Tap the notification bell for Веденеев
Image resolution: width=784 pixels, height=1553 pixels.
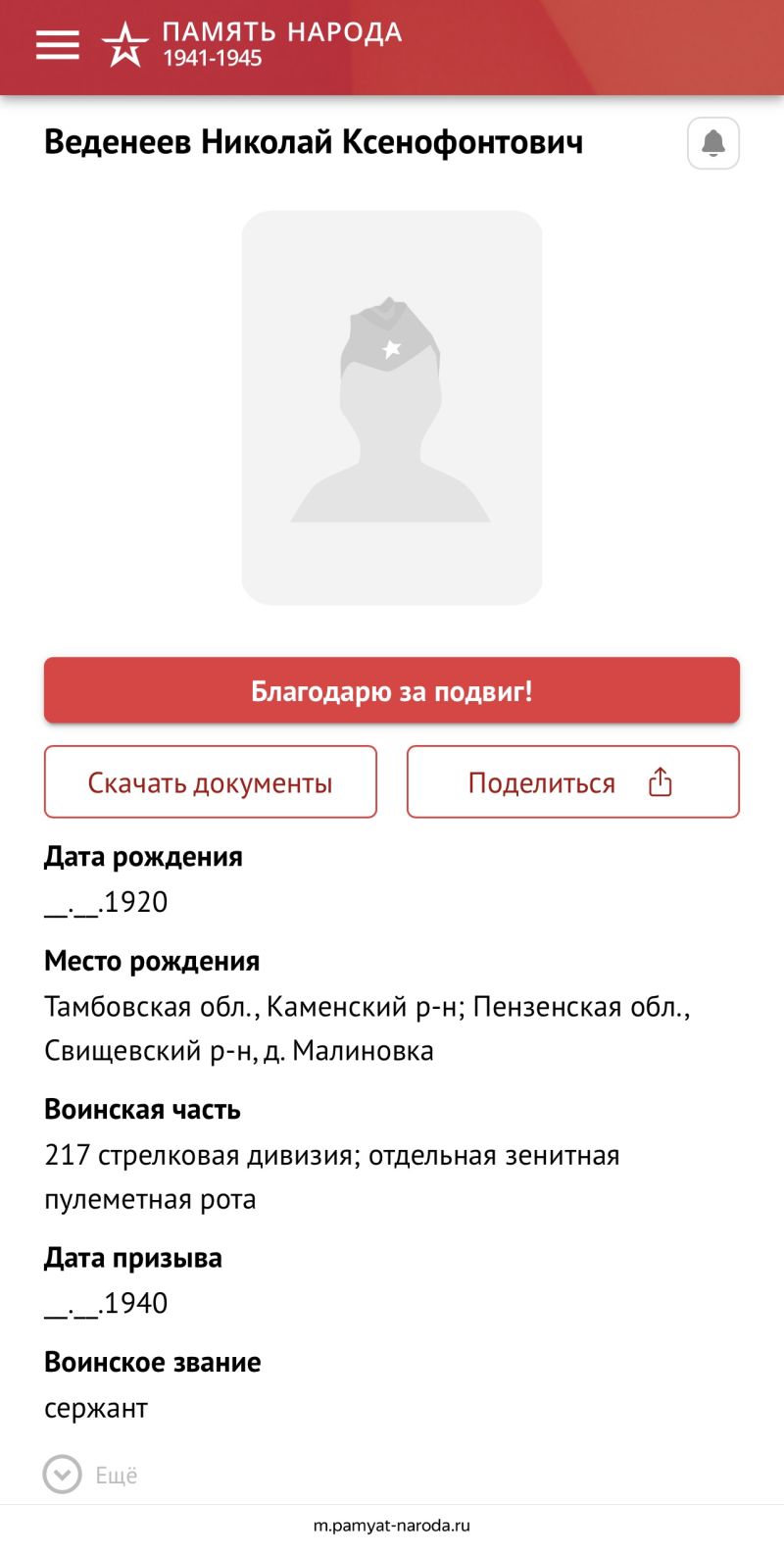(713, 143)
